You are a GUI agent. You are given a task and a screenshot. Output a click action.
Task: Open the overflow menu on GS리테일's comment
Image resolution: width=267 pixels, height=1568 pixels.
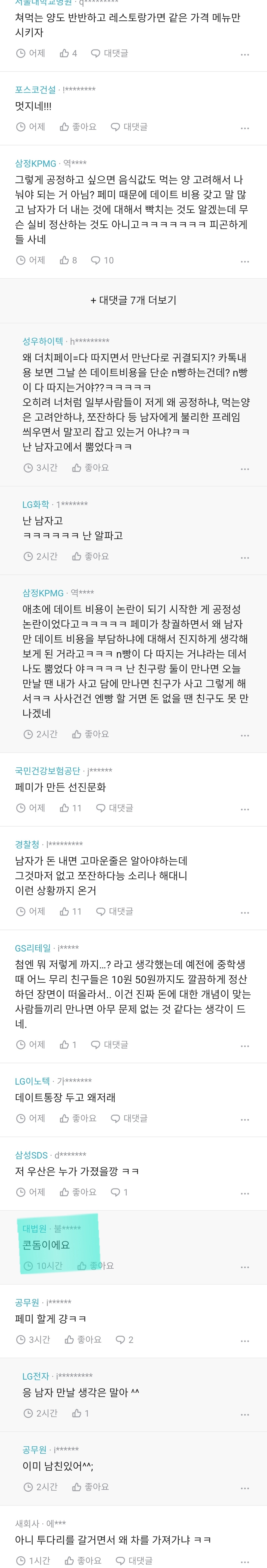point(244,1045)
